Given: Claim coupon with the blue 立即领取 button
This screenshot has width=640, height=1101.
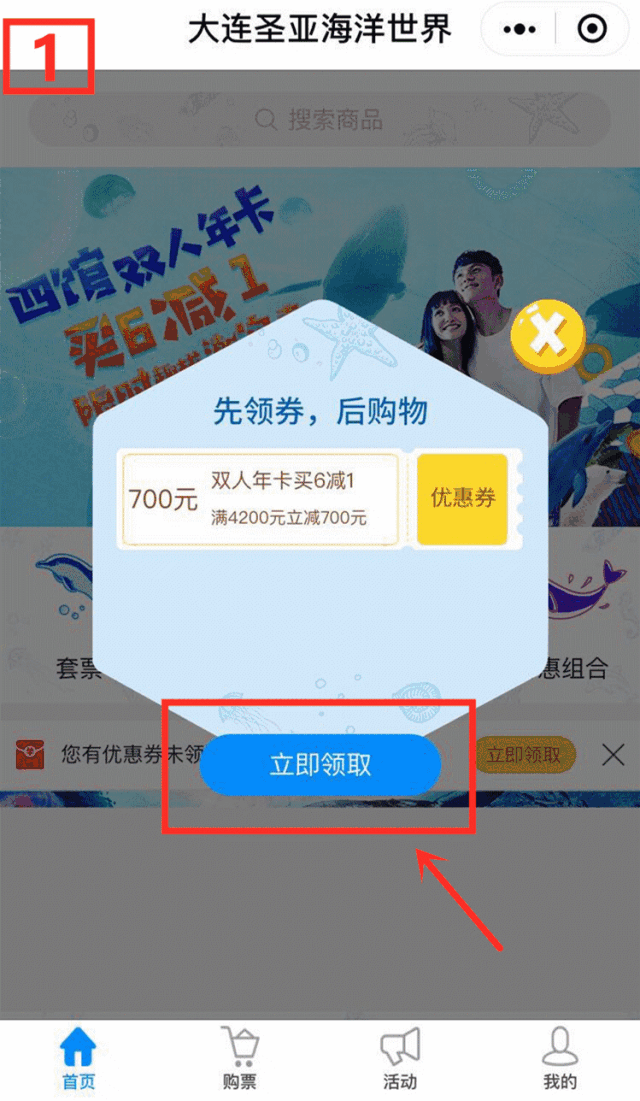Looking at the screenshot, I should [x=320, y=765].
